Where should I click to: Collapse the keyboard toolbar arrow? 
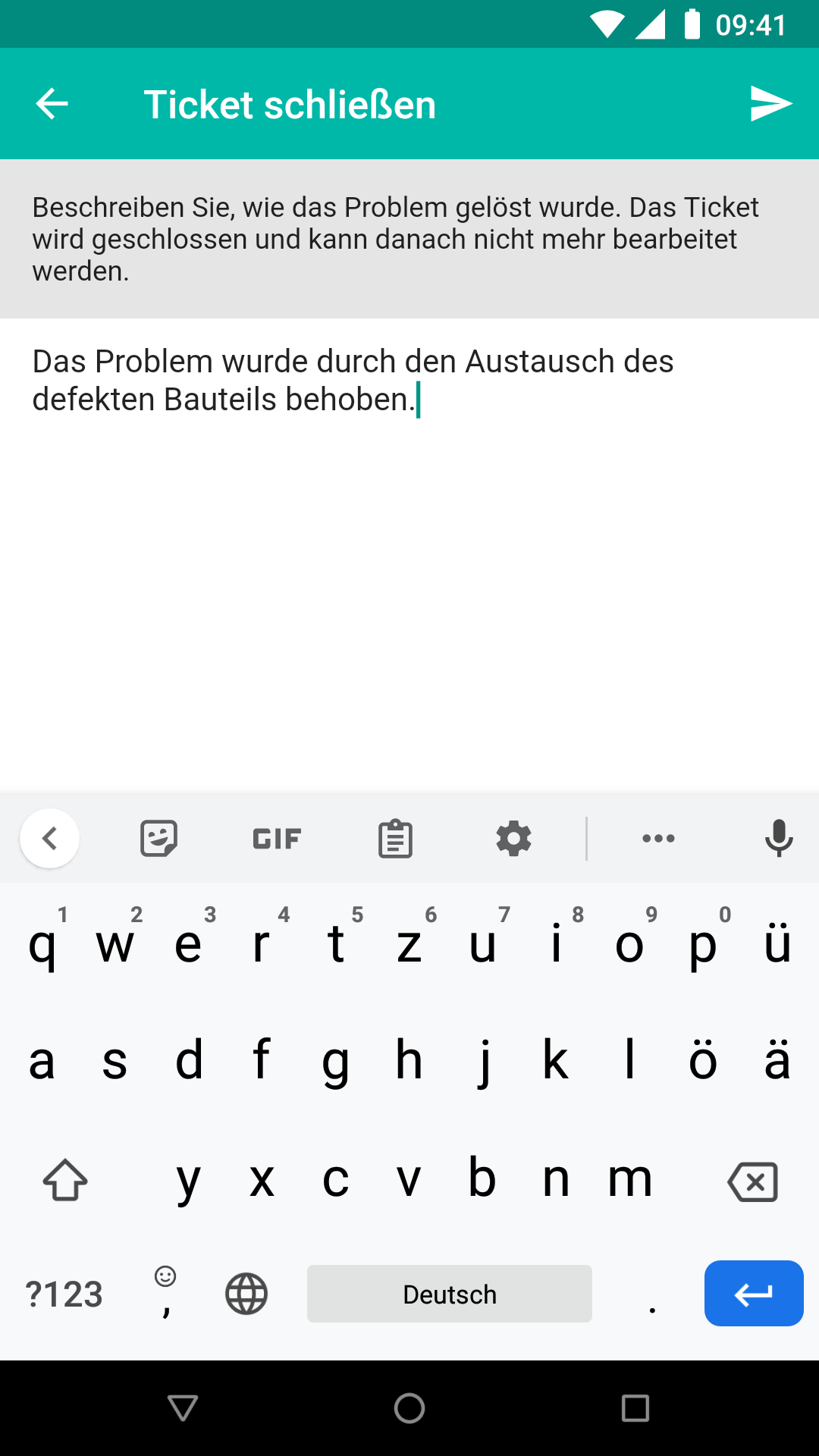[x=50, y=839]
